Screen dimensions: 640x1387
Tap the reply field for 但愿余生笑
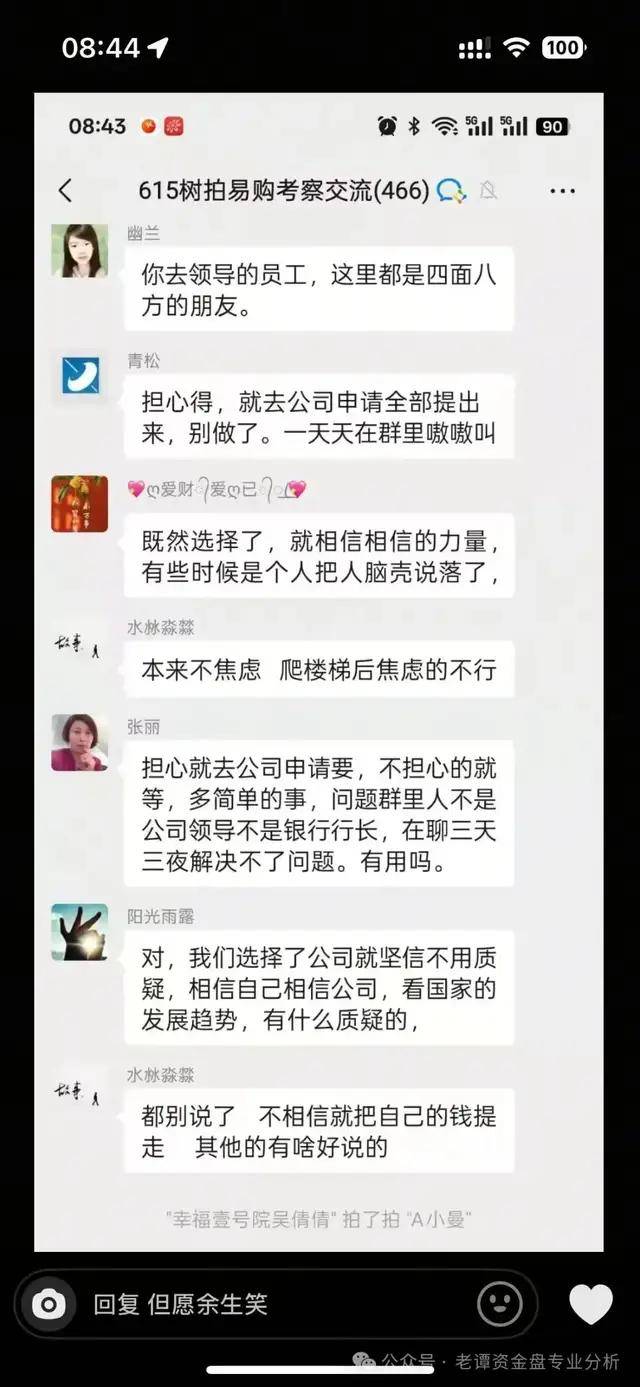[270, 1304]
